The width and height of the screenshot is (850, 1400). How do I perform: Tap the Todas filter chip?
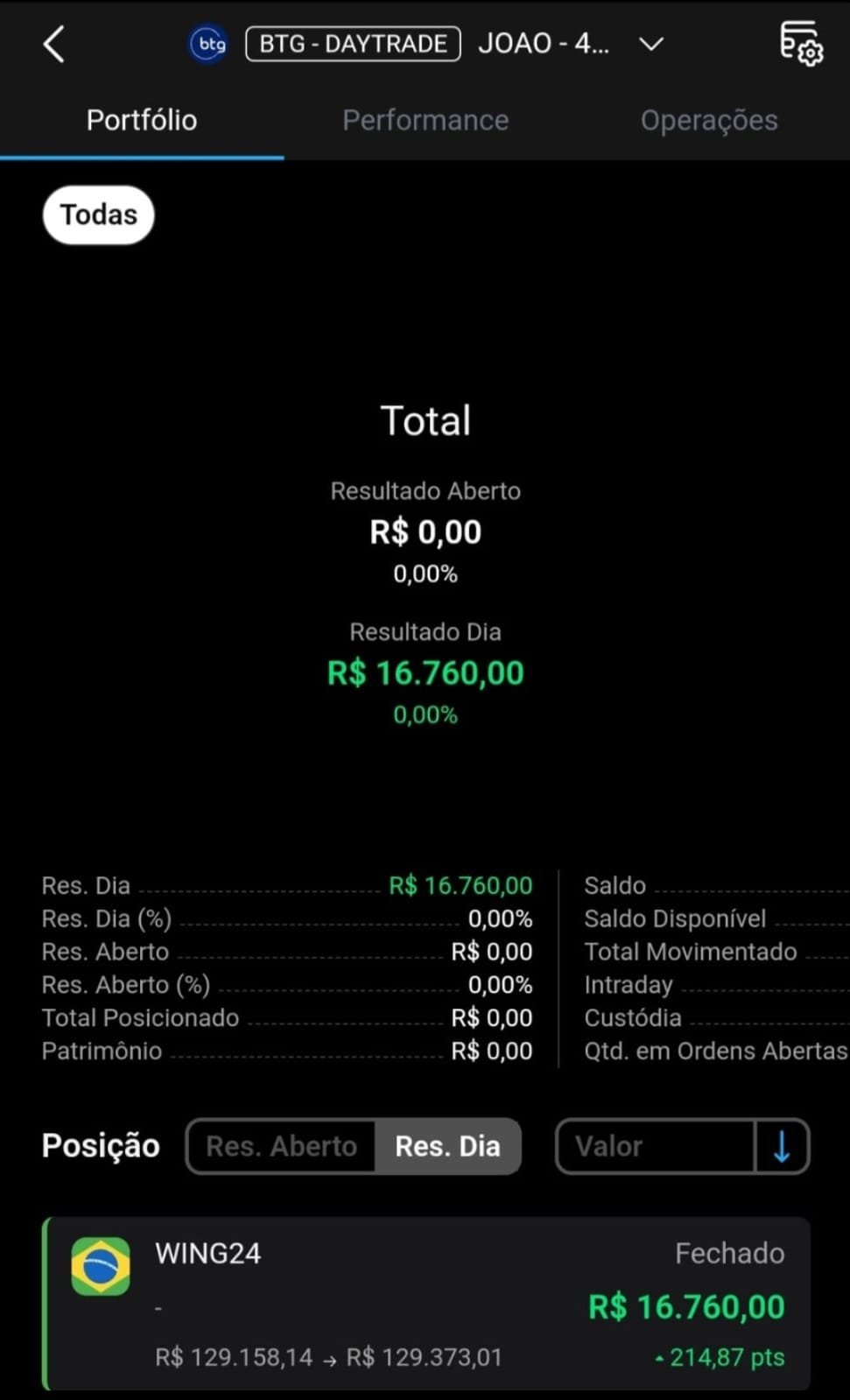point(99,215)
